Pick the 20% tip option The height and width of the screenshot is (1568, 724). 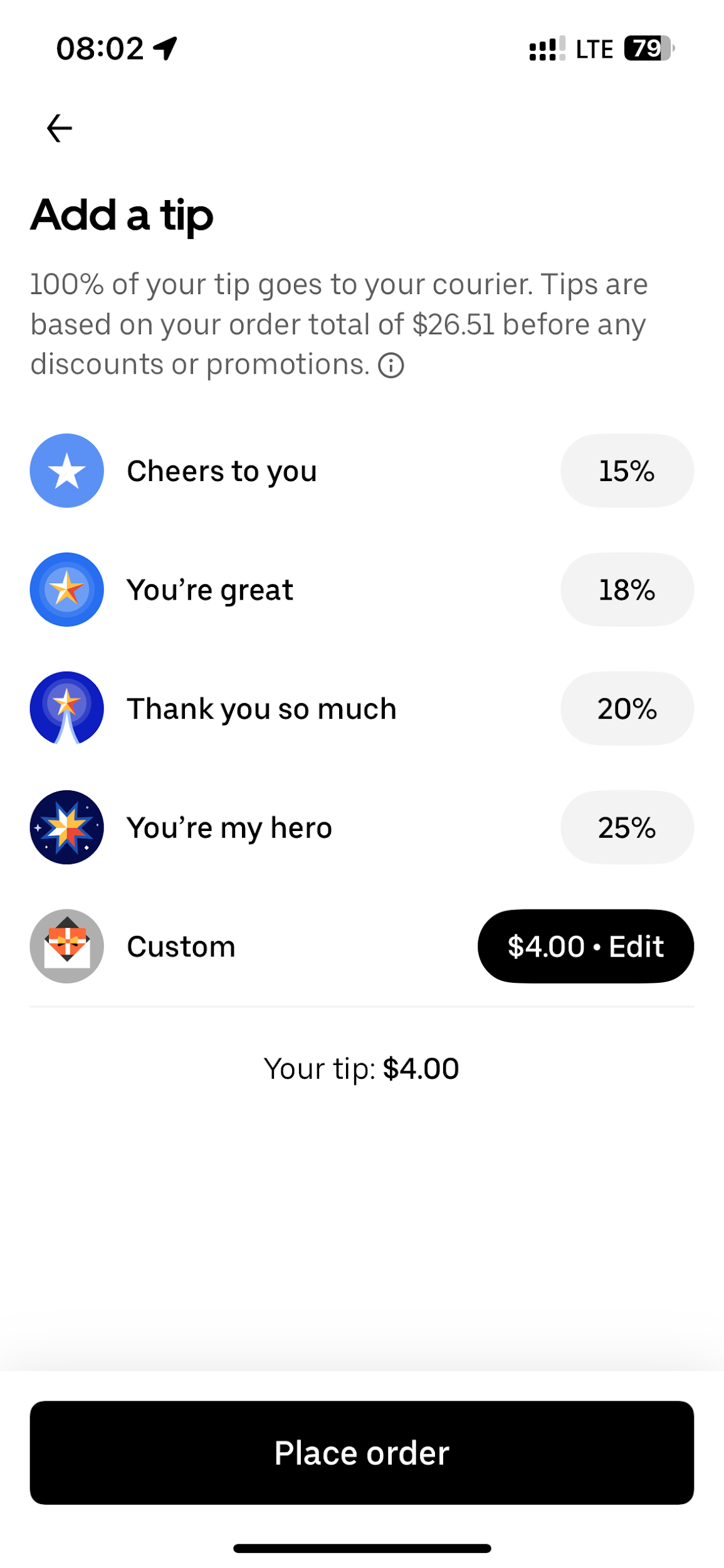[x=626, y=709]
